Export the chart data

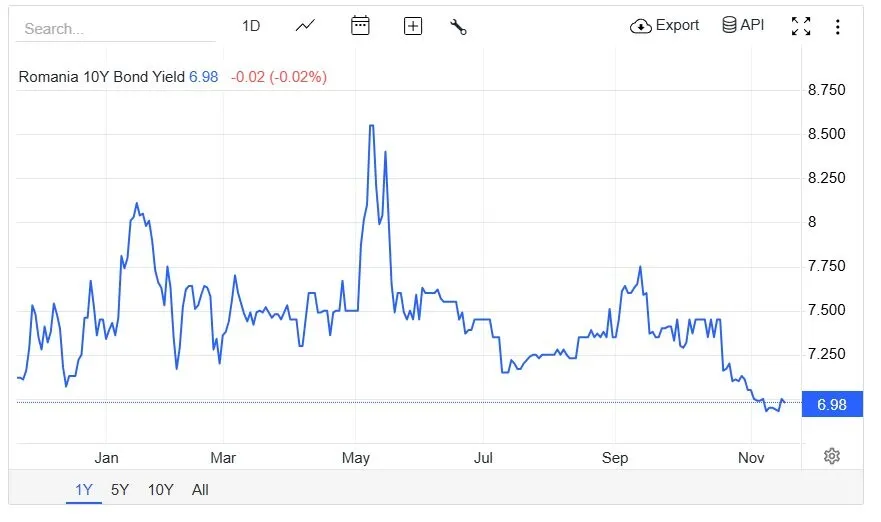tap(665, 26)
